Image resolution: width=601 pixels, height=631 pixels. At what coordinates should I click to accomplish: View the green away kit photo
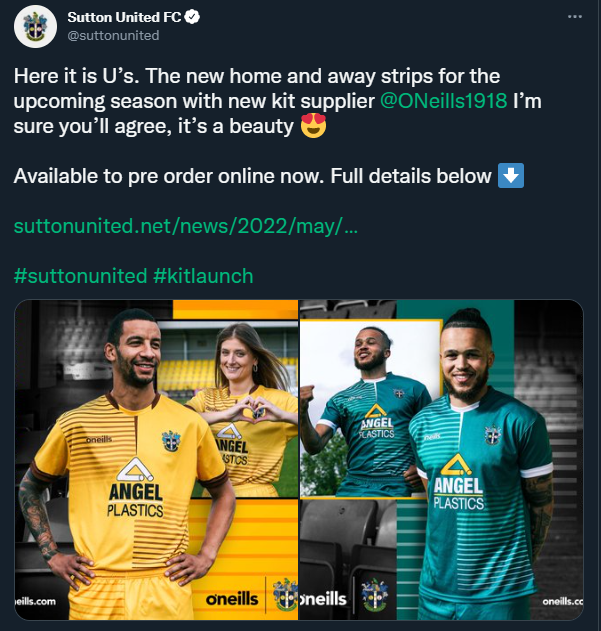(x=441, y=460)
